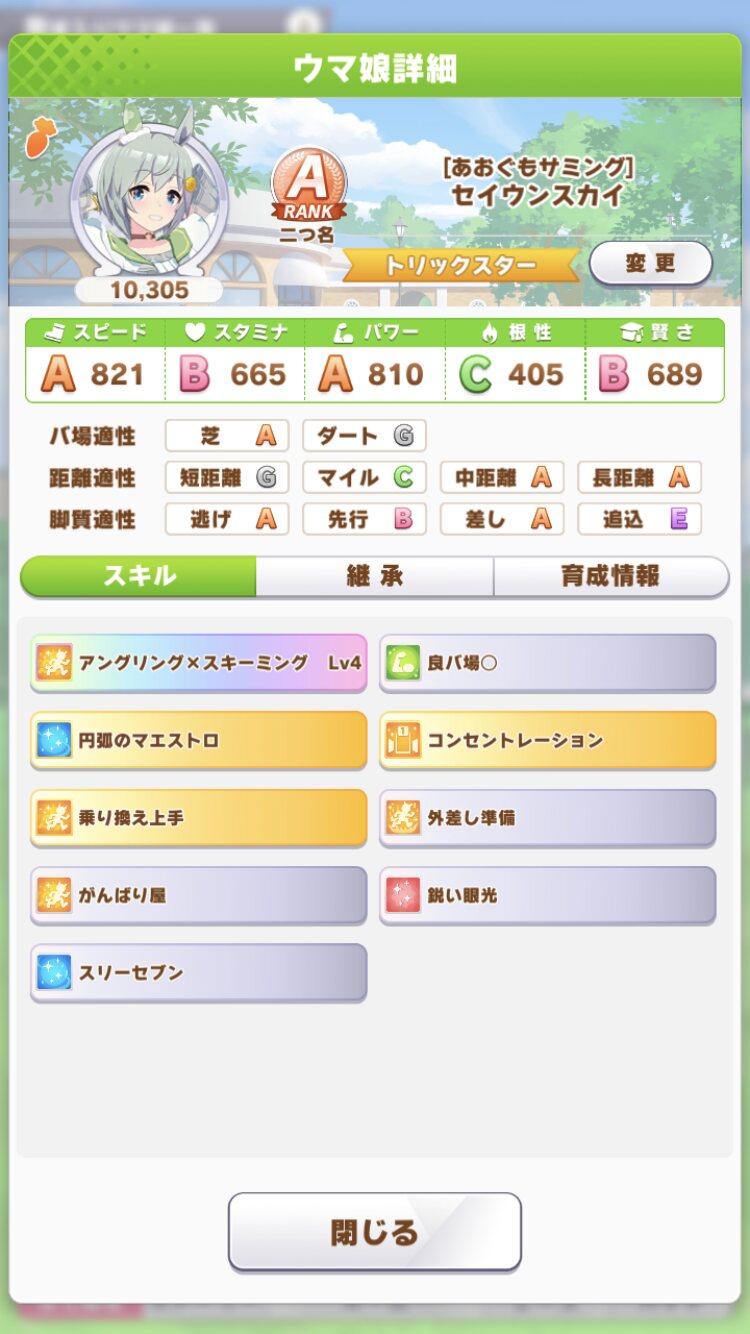Open the 育成情報 tab
The image size is (750, 1334).
coord(610,577)
